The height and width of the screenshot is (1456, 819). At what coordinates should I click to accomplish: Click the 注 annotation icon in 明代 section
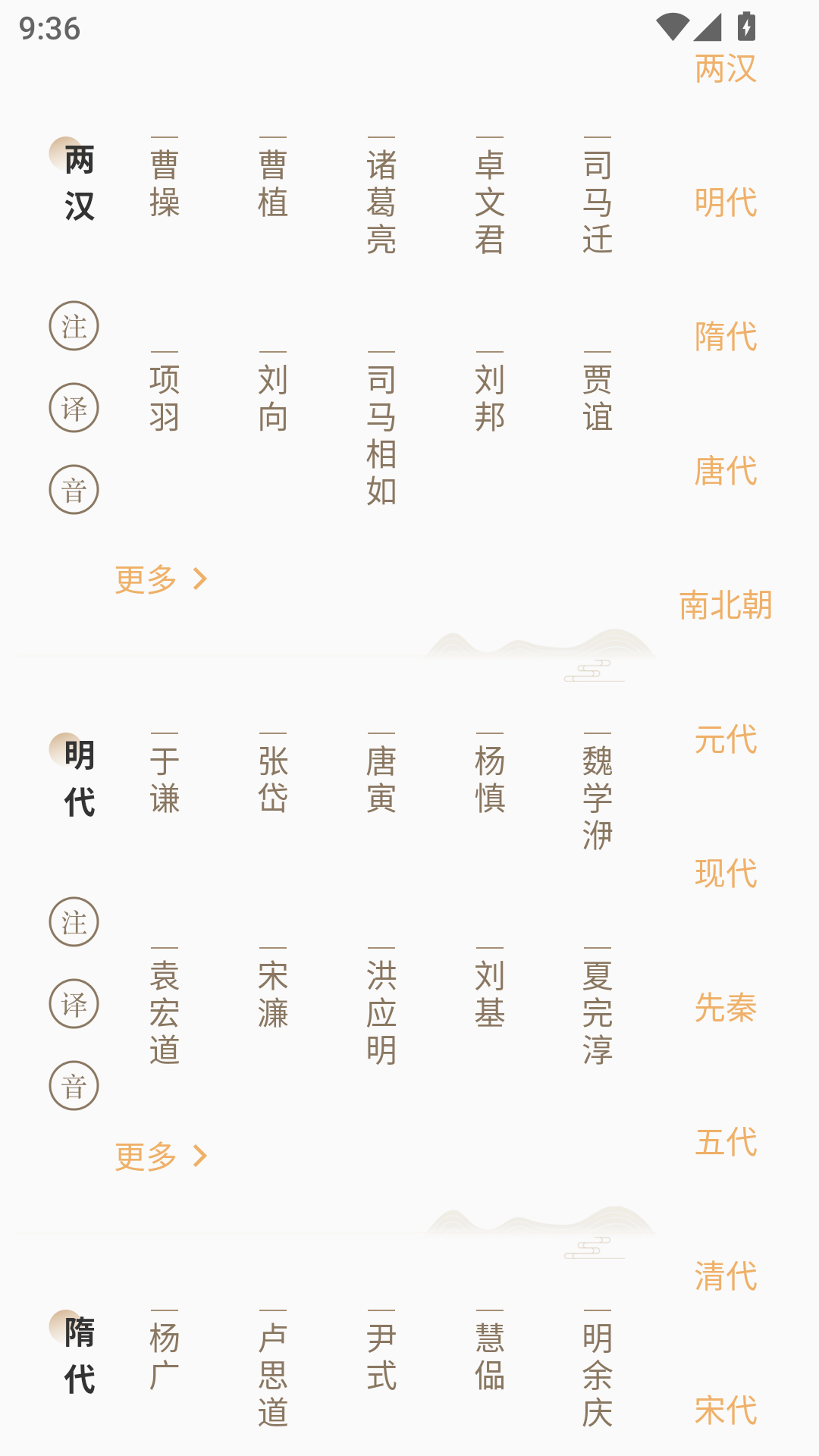(74, 921)
